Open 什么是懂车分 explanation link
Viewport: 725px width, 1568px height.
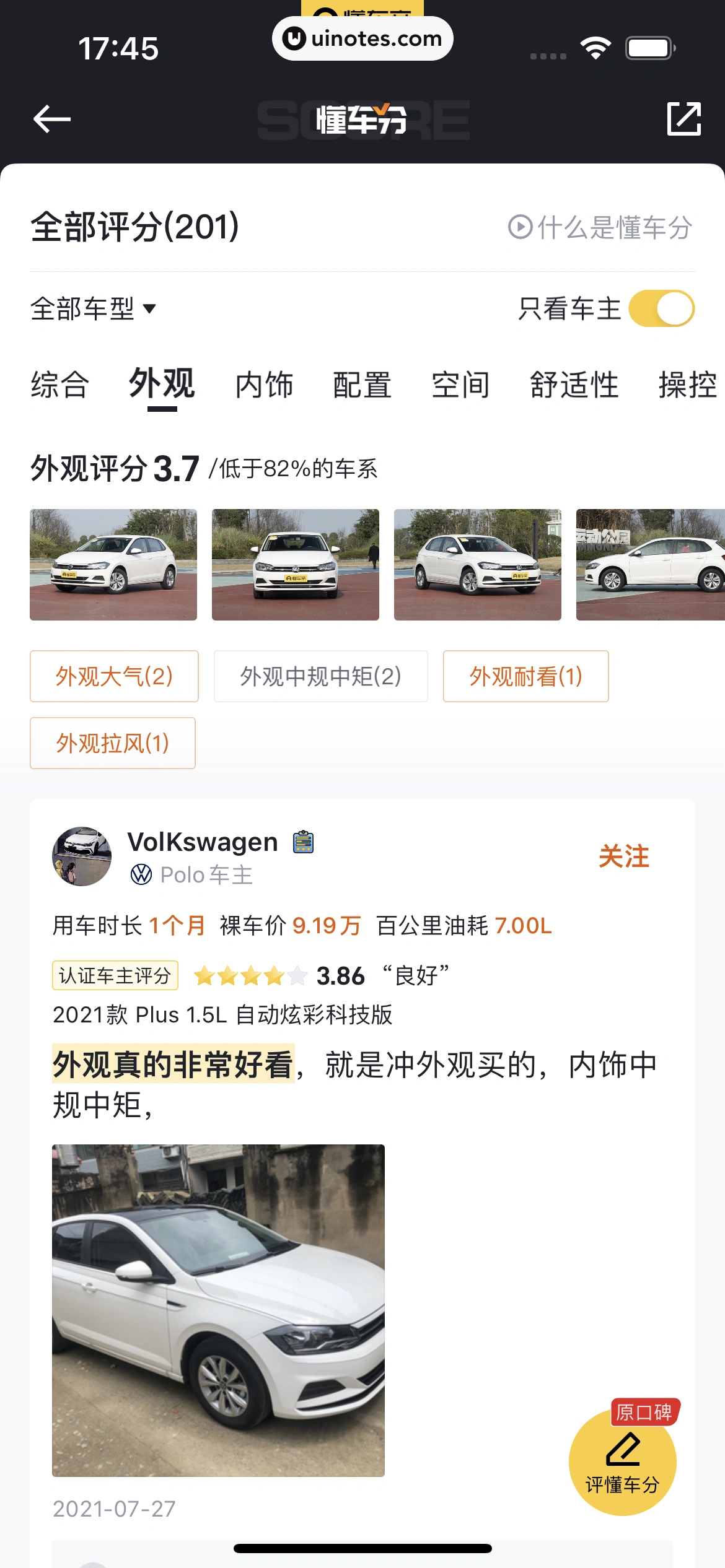pyautogui.click(x=600, y=227)
